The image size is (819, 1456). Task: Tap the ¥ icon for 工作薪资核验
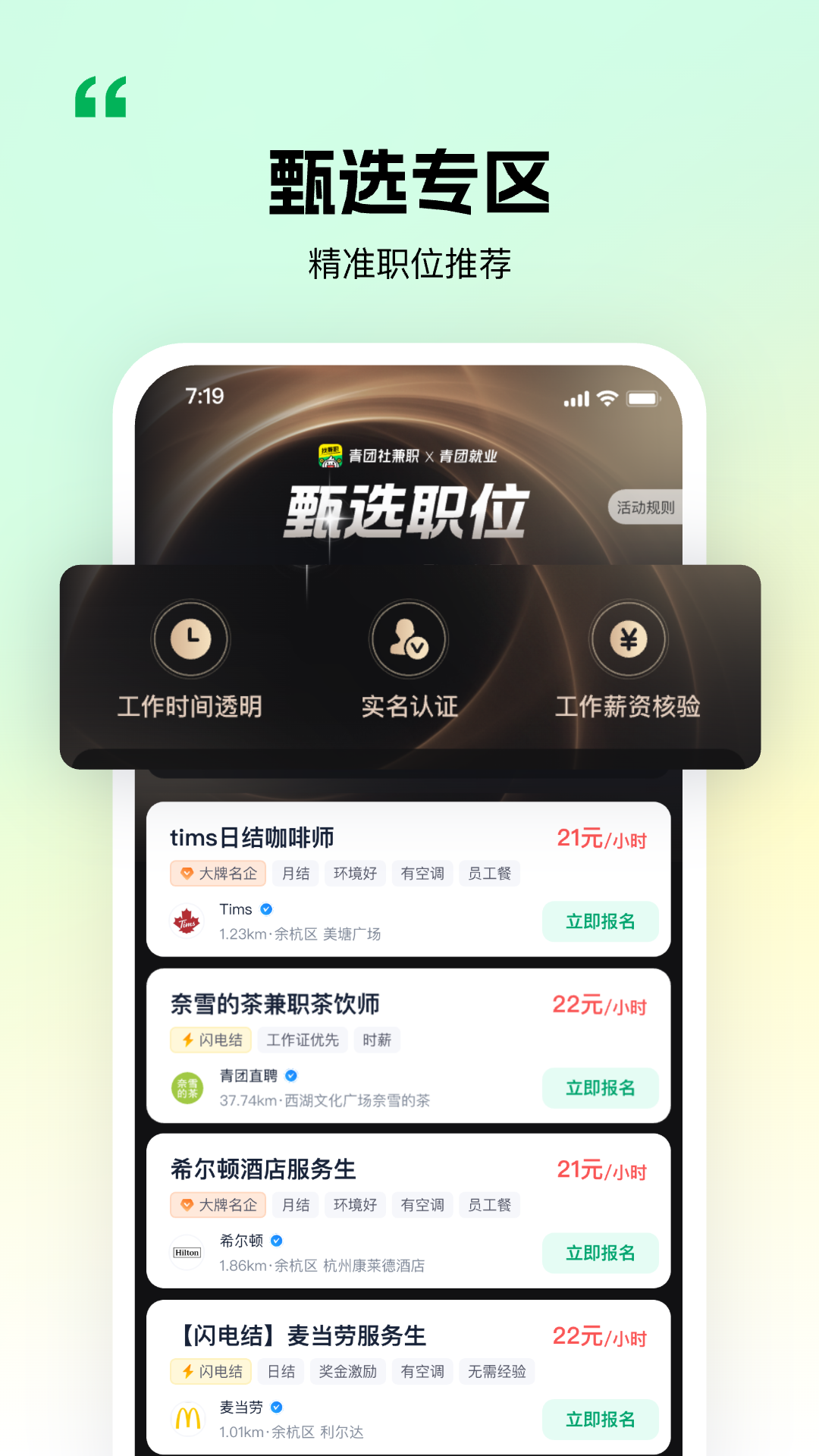(628, 639)
